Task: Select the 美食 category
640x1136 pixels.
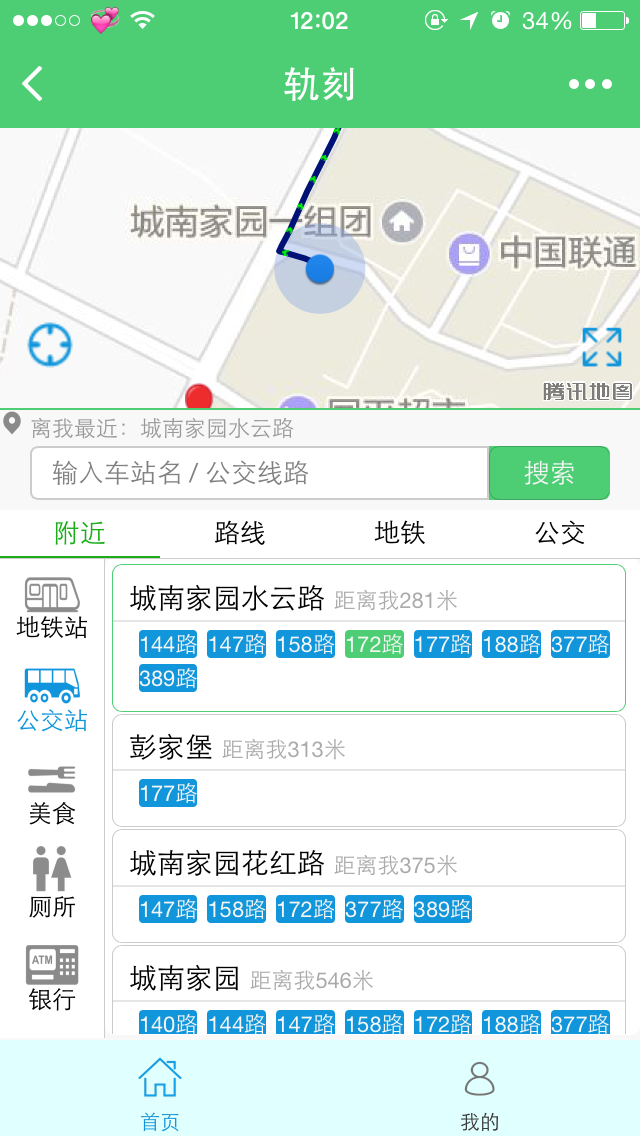Action: coord(51,795)
